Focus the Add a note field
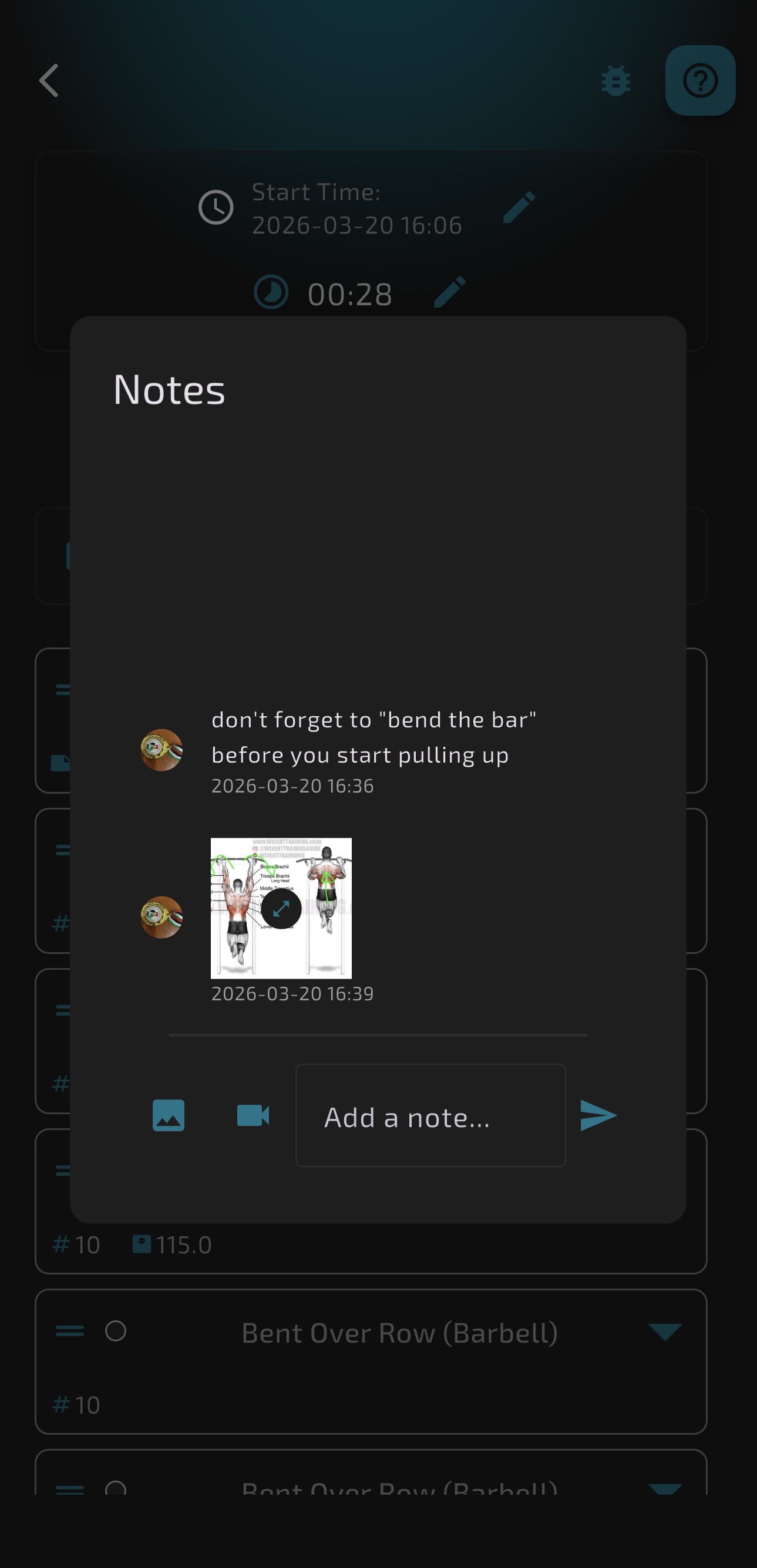This screenshot has height=1568, width=757. tap(430, 1115)
